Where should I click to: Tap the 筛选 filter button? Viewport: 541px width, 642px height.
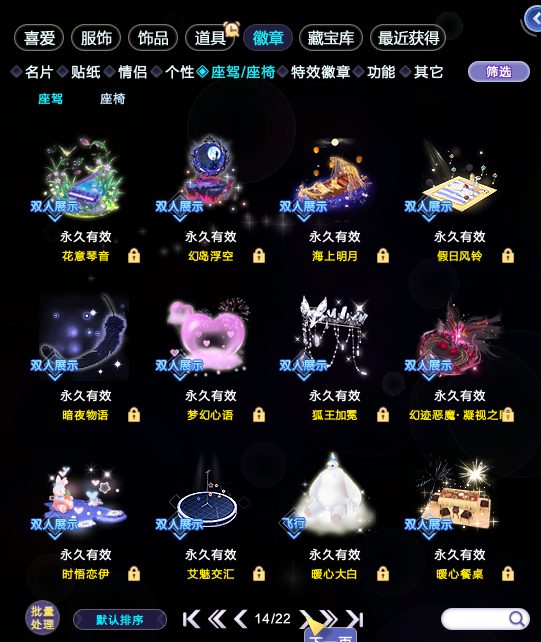click(498, 72)
